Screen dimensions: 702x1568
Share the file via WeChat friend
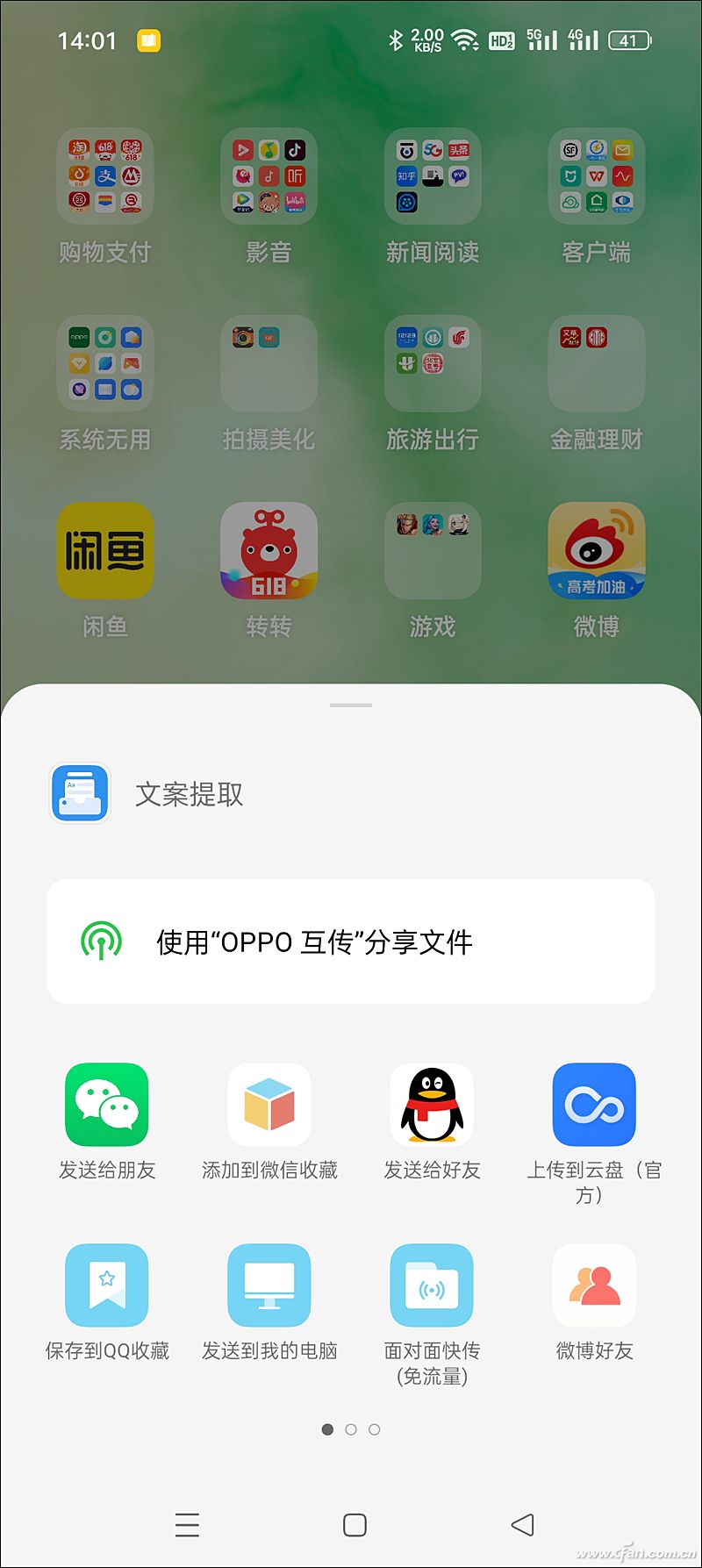(x=106, y=1105)
